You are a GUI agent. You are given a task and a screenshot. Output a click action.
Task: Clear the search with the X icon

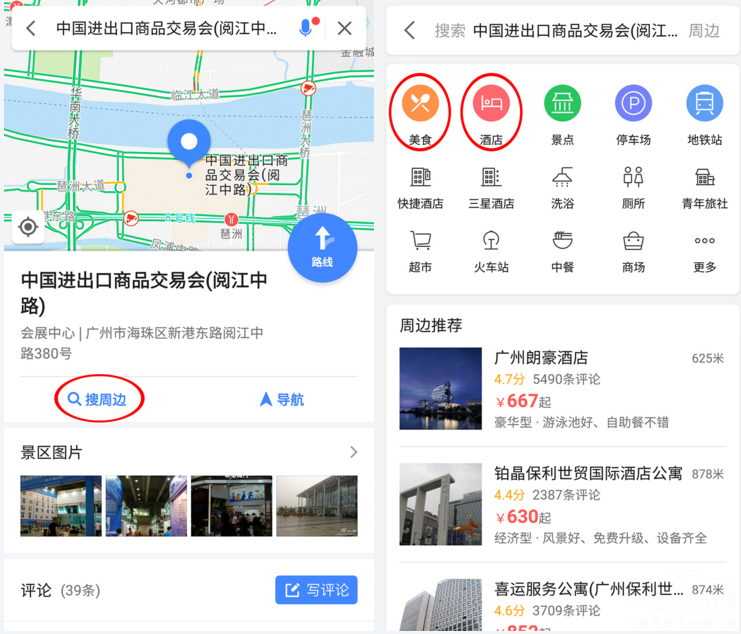[345, 28]
